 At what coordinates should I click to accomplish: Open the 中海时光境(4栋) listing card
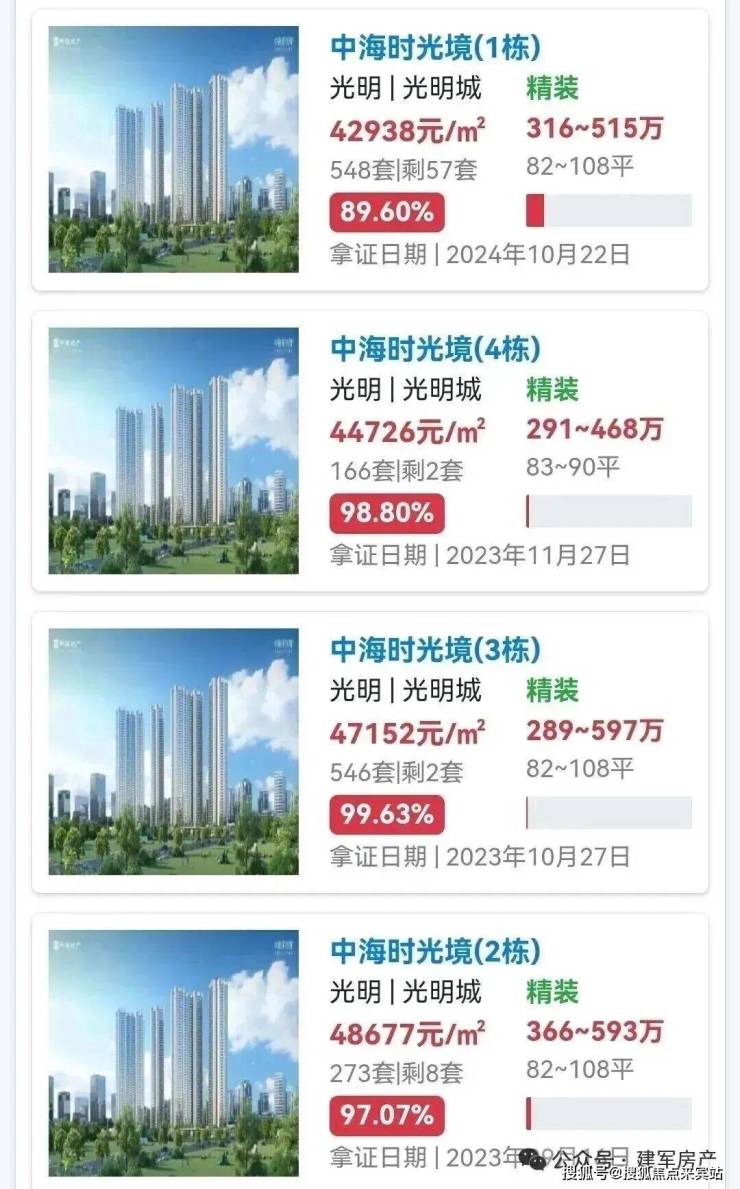pyautogui.click(x=436, y=349)
